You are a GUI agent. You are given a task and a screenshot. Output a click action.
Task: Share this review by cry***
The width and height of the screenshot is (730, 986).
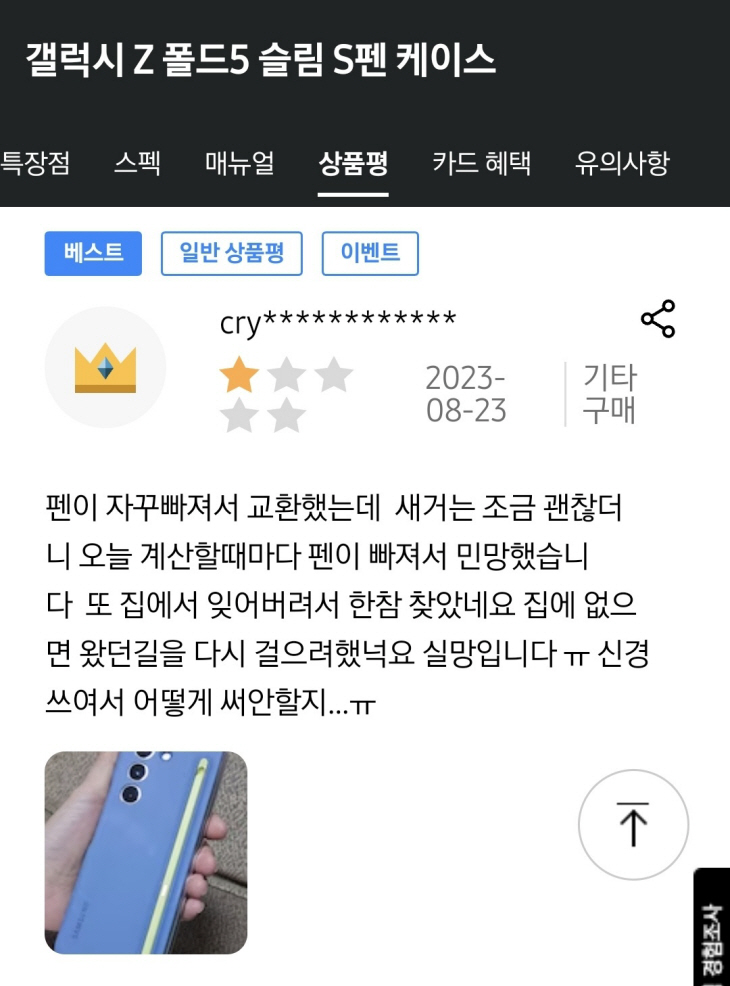pyautogui.click(x=657, y=319)
